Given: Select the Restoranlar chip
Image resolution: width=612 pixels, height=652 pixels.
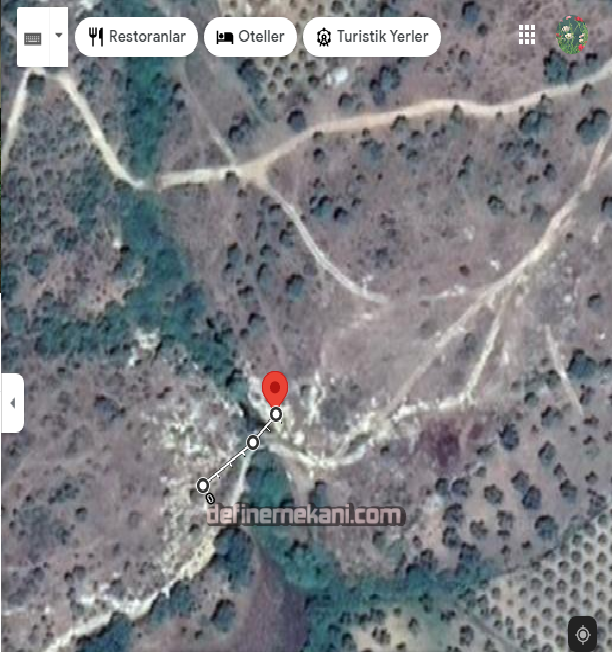Looking at the screenshot, I should coord(136,37).
